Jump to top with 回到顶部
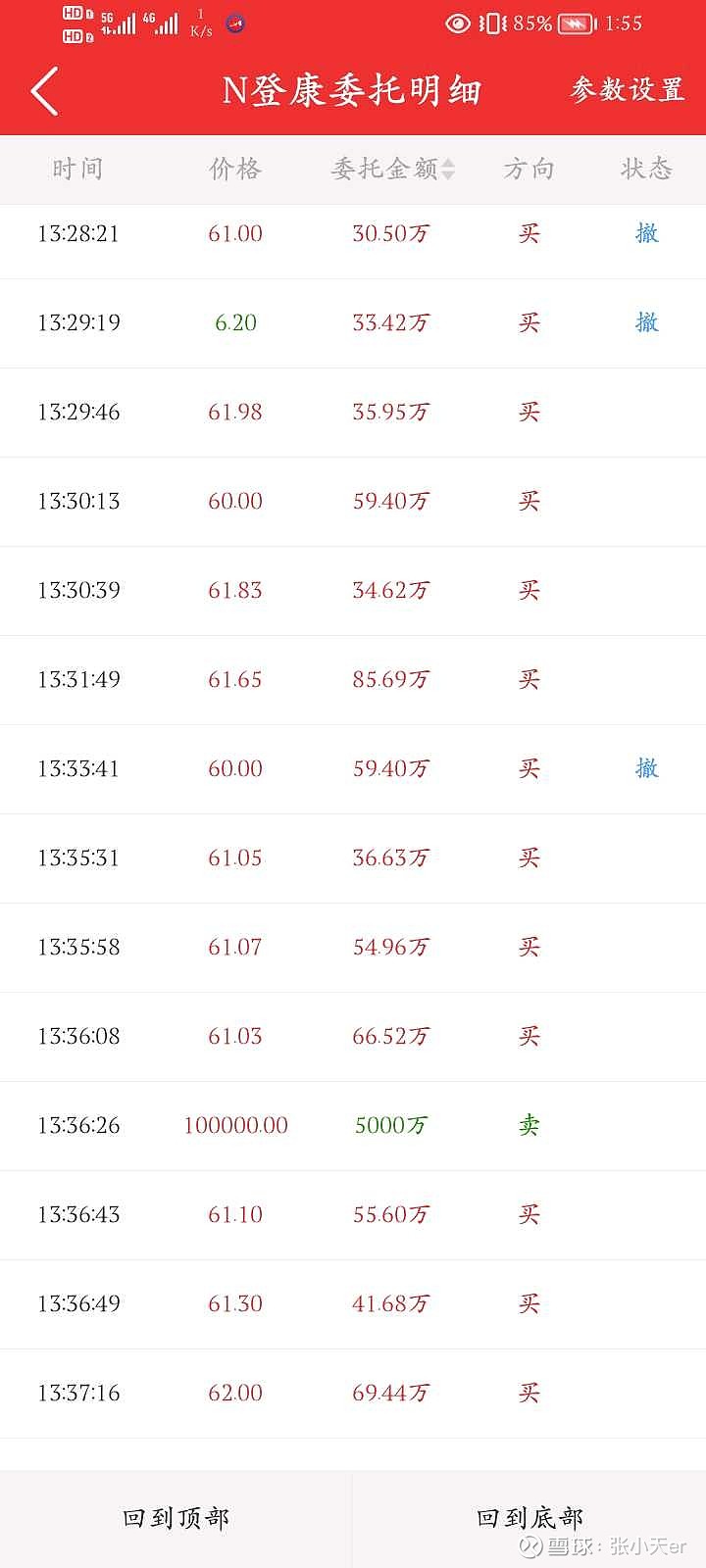The height and width of the screenshot is (1568, 706). click(176, 1518)
